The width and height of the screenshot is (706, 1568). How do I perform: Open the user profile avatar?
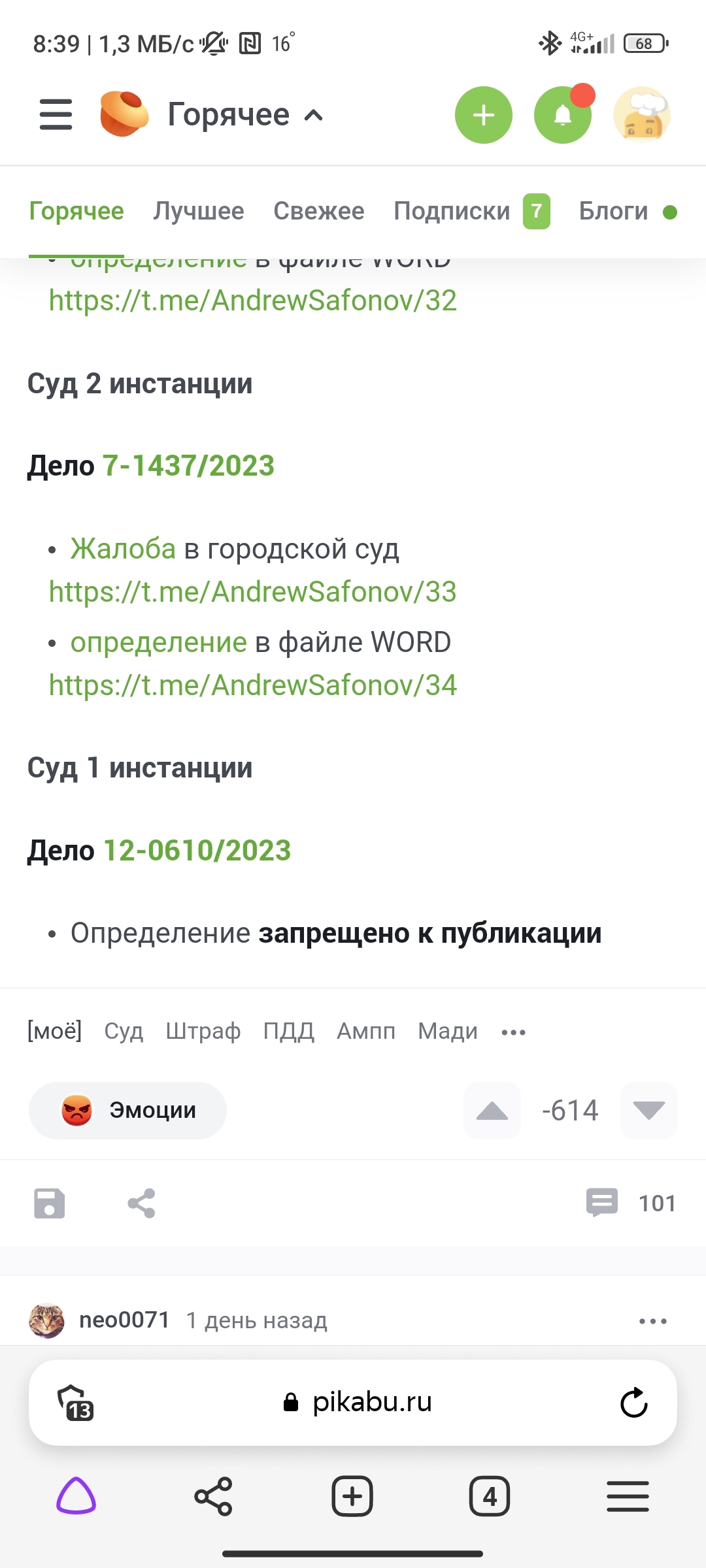point(642,115)
